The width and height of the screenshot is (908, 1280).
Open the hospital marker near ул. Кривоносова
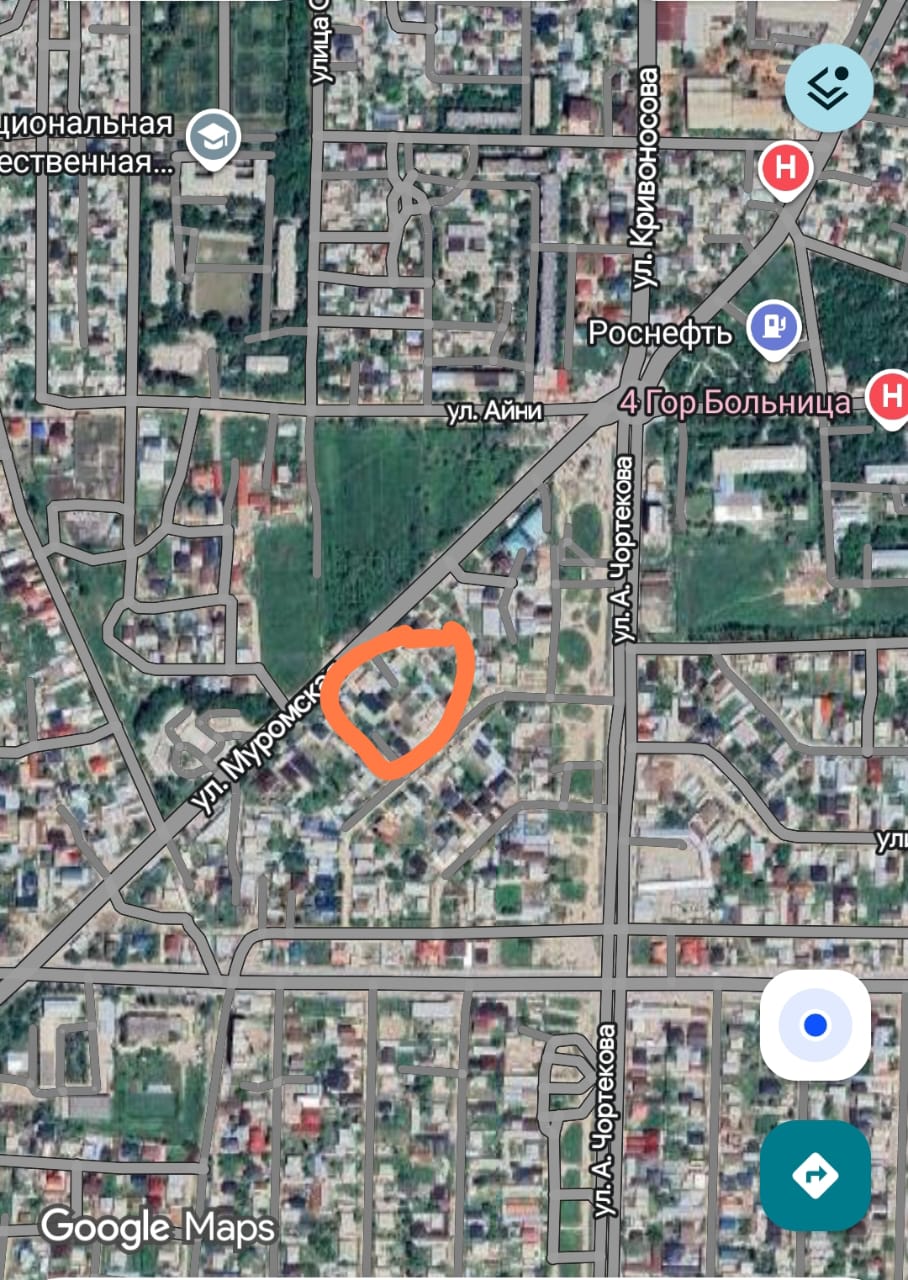pyautogui.click(x=785, y=168)
